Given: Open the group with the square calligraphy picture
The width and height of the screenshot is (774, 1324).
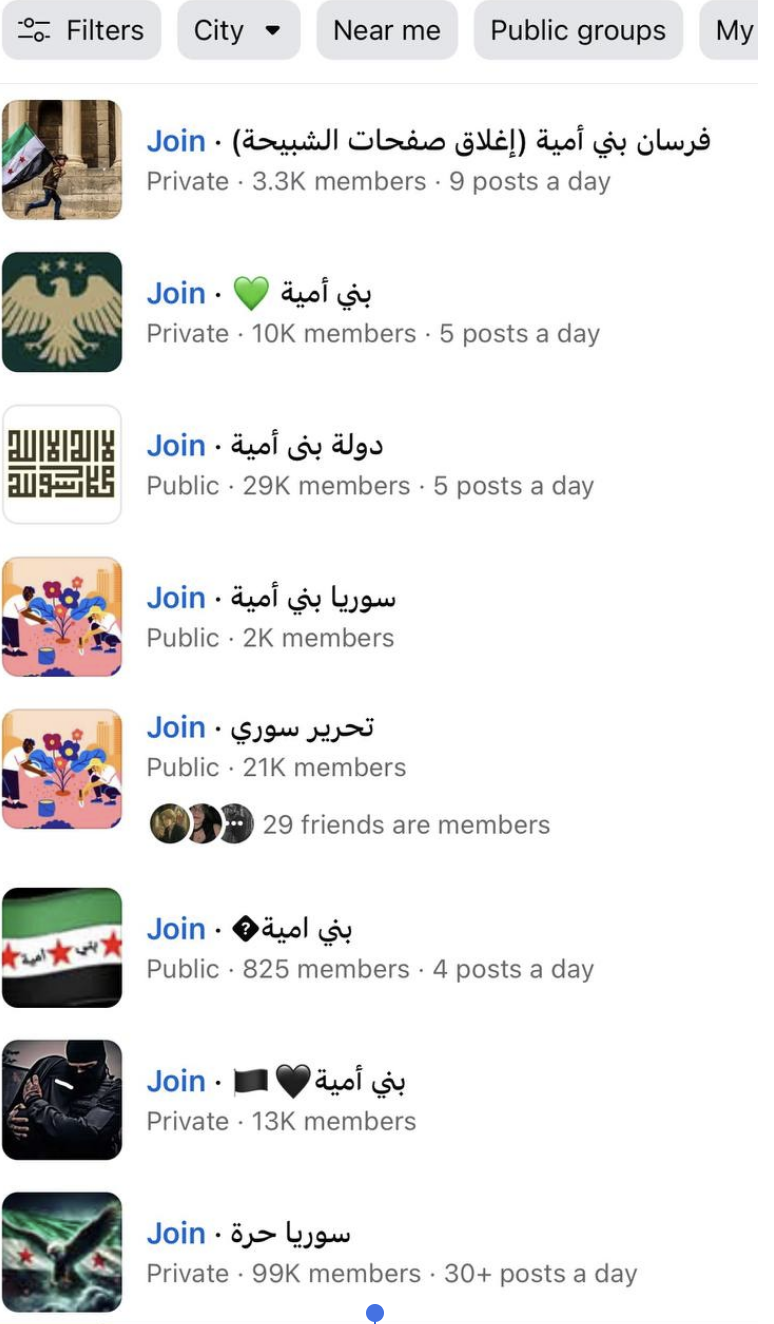Looking at the screenshot, I should [62, 464].
